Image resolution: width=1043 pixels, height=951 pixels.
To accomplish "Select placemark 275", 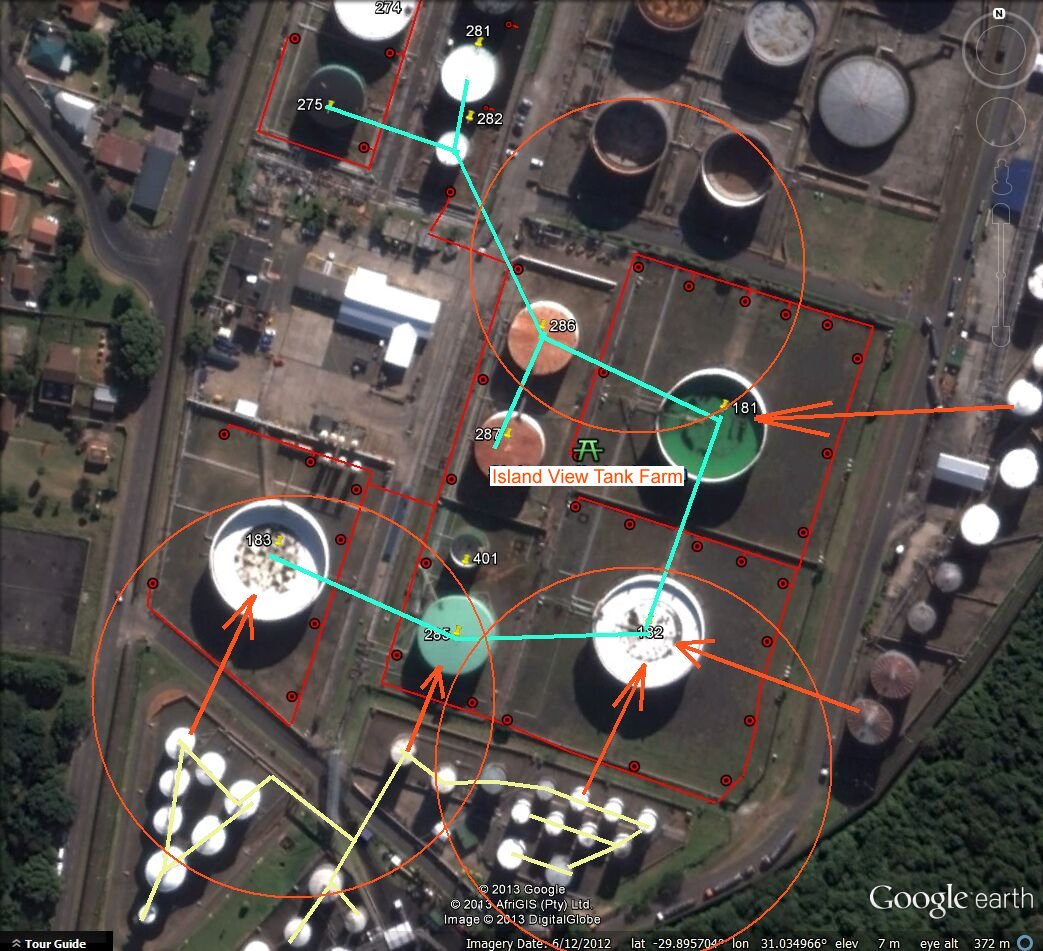I will click(330, 104).
